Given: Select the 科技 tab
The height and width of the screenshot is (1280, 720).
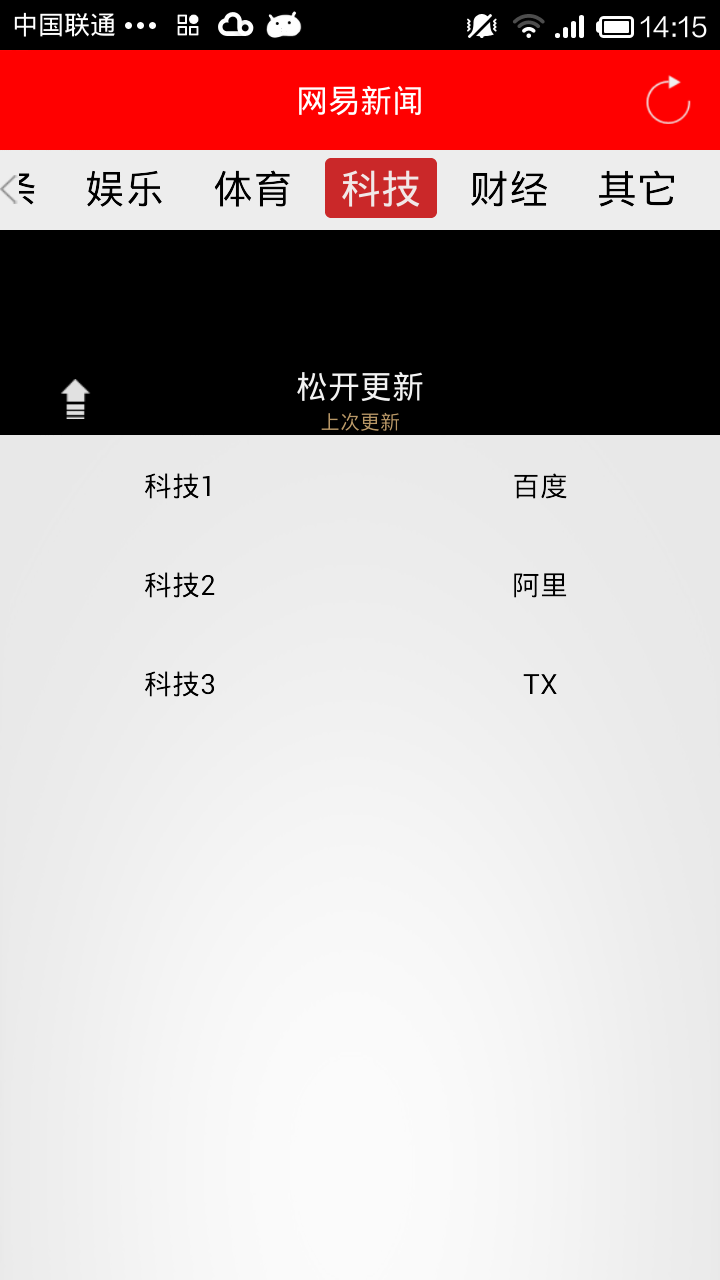Looking at the screenshot, I should (381, 188).
